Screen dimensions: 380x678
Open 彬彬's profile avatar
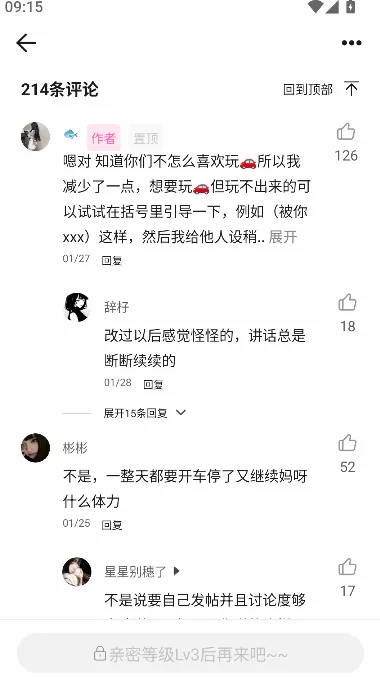35,448
